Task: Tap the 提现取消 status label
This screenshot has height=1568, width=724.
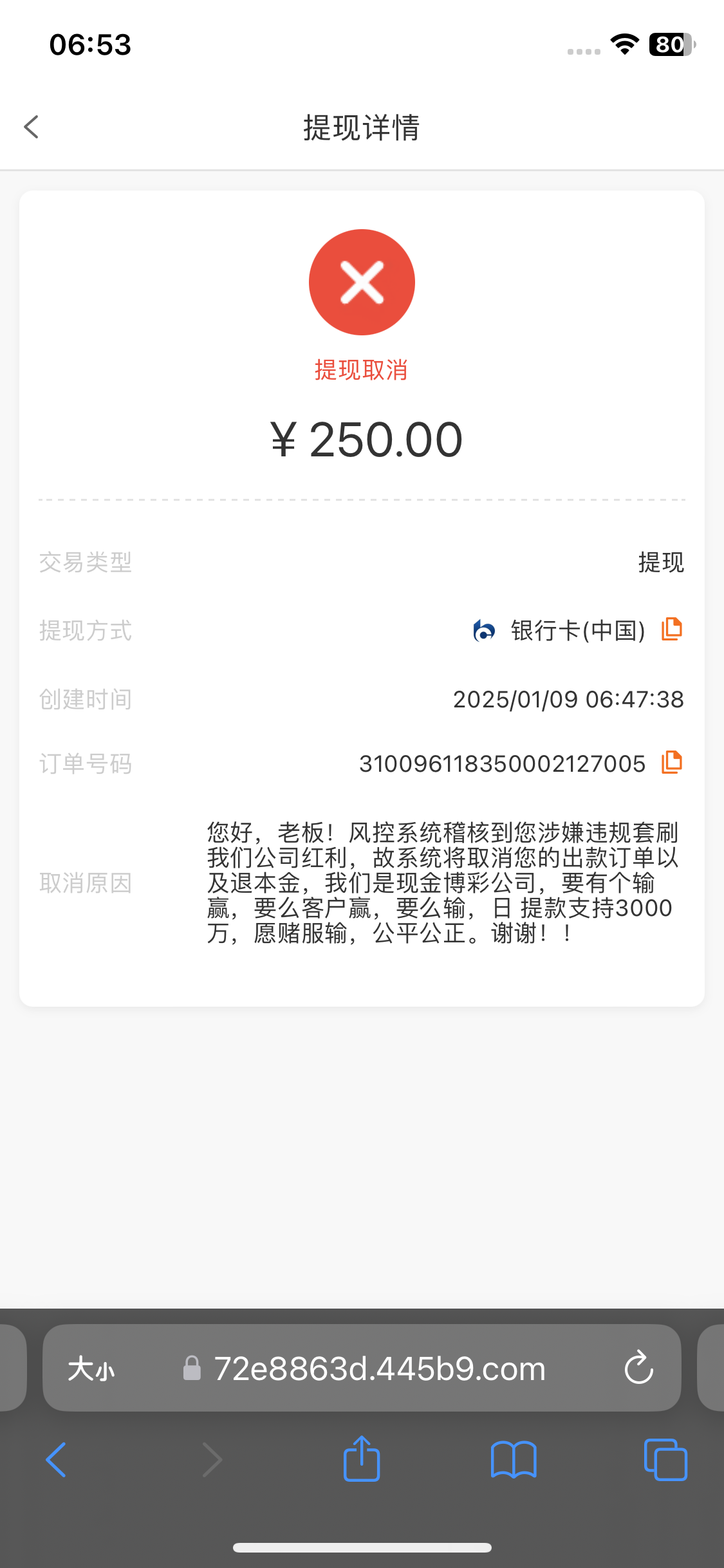Action: pyautogui.click(x=362, y=370)
